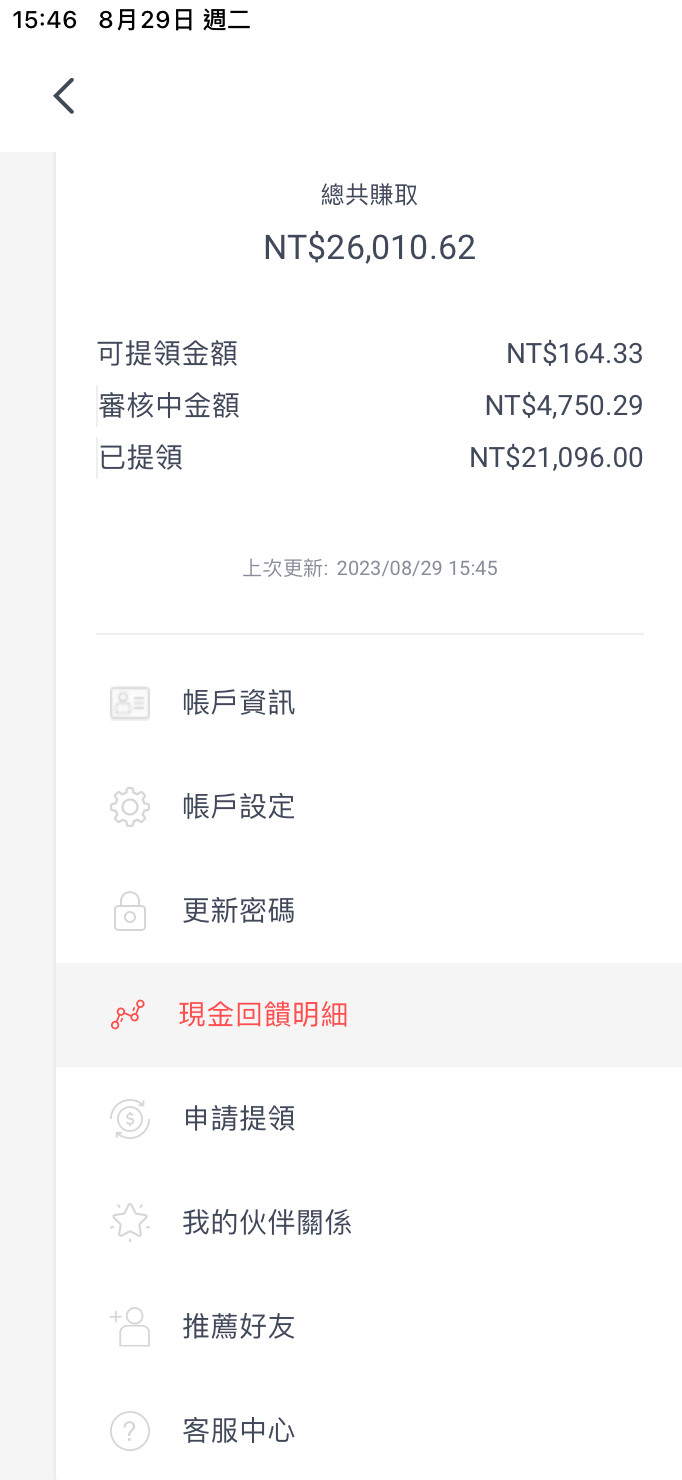This screenshot has height=1480, width=682.
Task: Open 申請提領 withdrawal request
Action: coord(369,1119)
